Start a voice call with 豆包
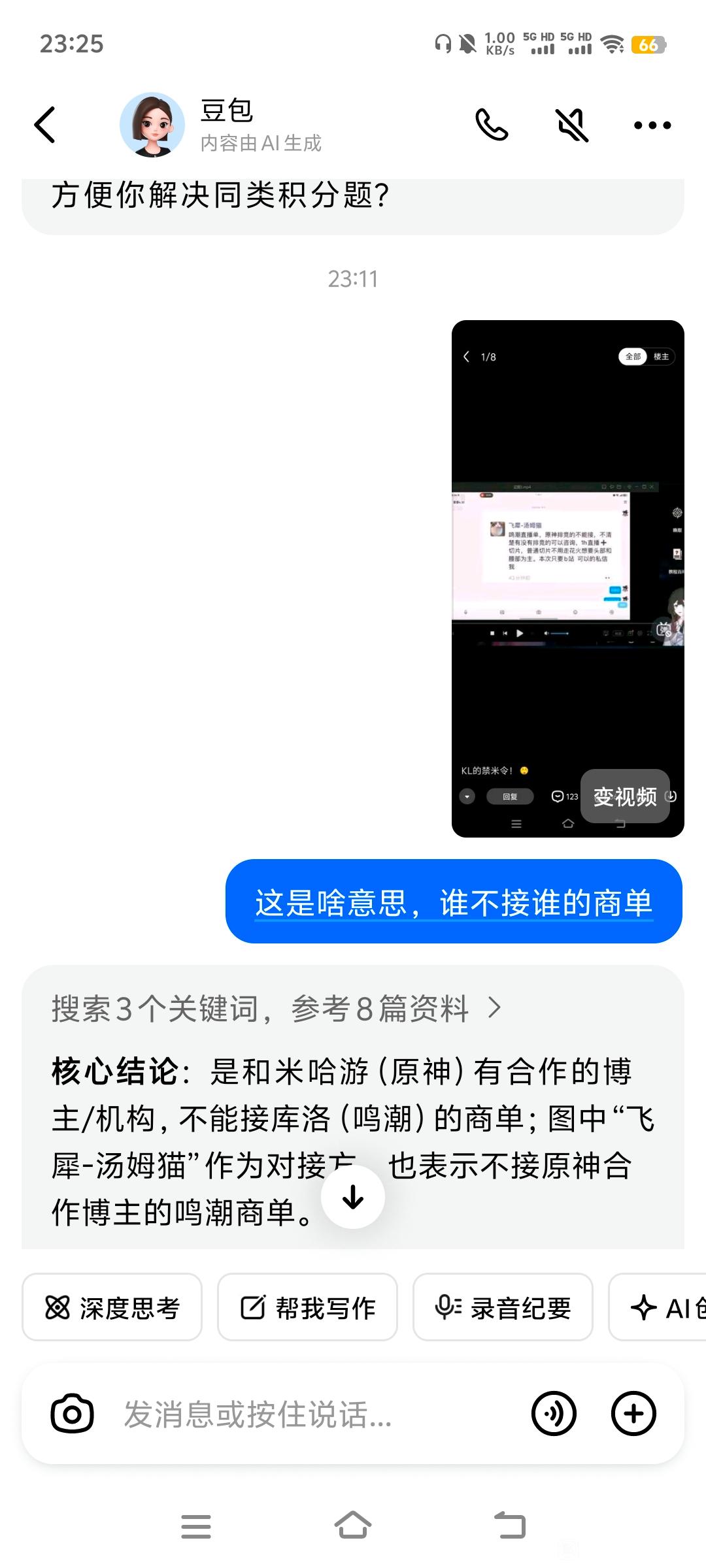The width and height of the screenshot is (706, 1568). pos(492,124)
